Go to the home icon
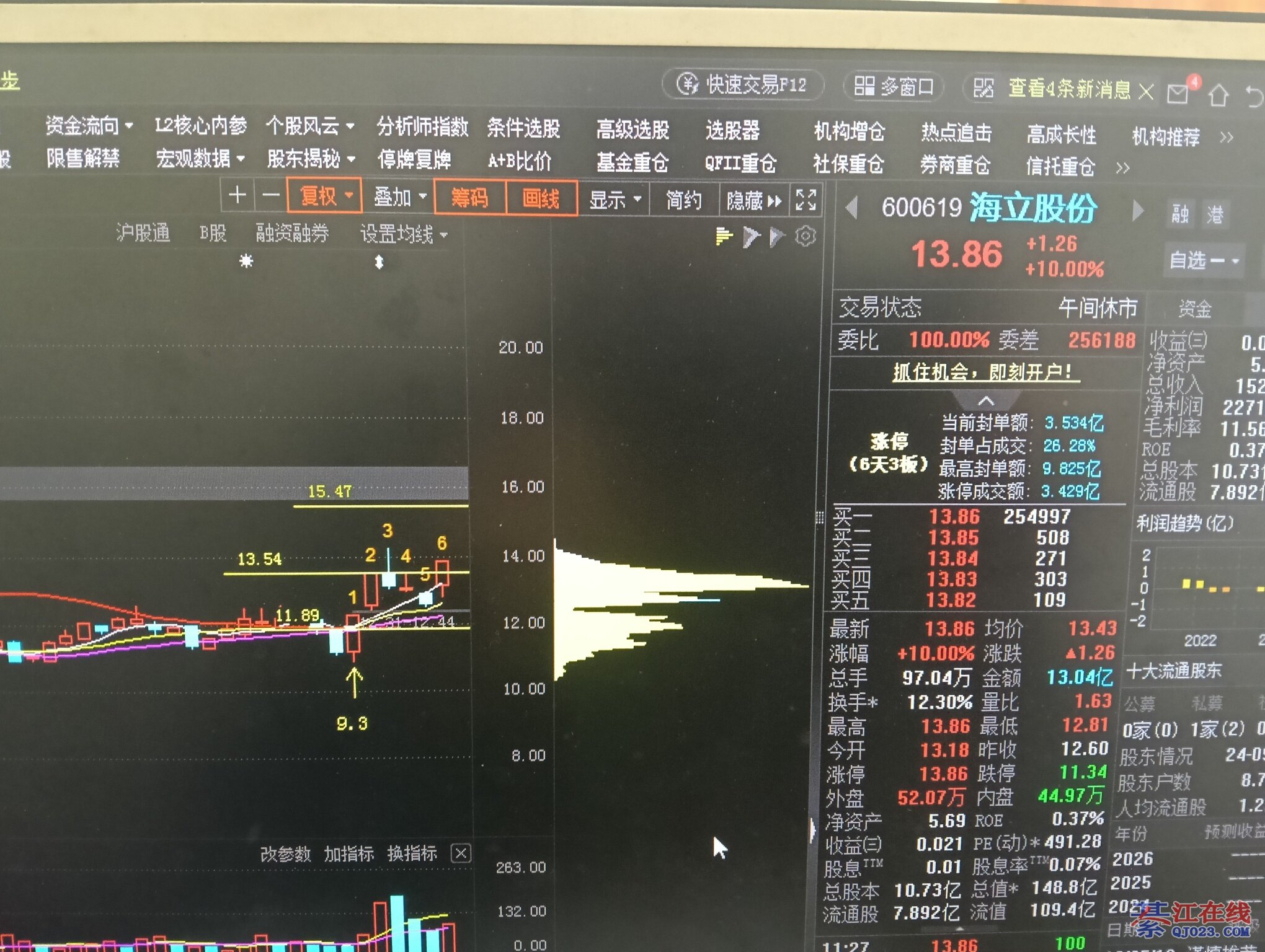Viewport: 1265px width, 952px height. point(1218,95)
